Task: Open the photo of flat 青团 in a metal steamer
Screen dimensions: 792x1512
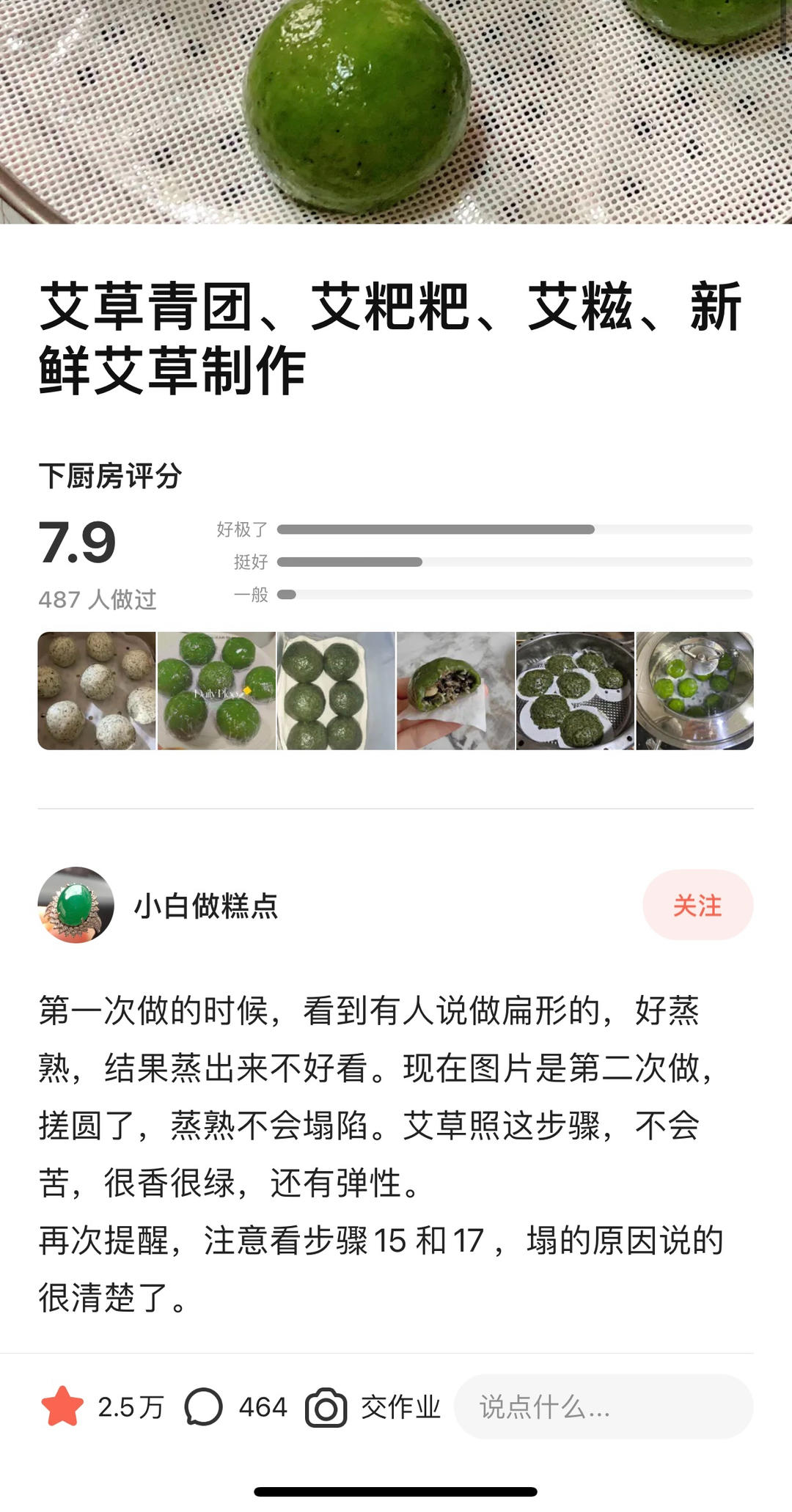Action: (x=575, y=691)
